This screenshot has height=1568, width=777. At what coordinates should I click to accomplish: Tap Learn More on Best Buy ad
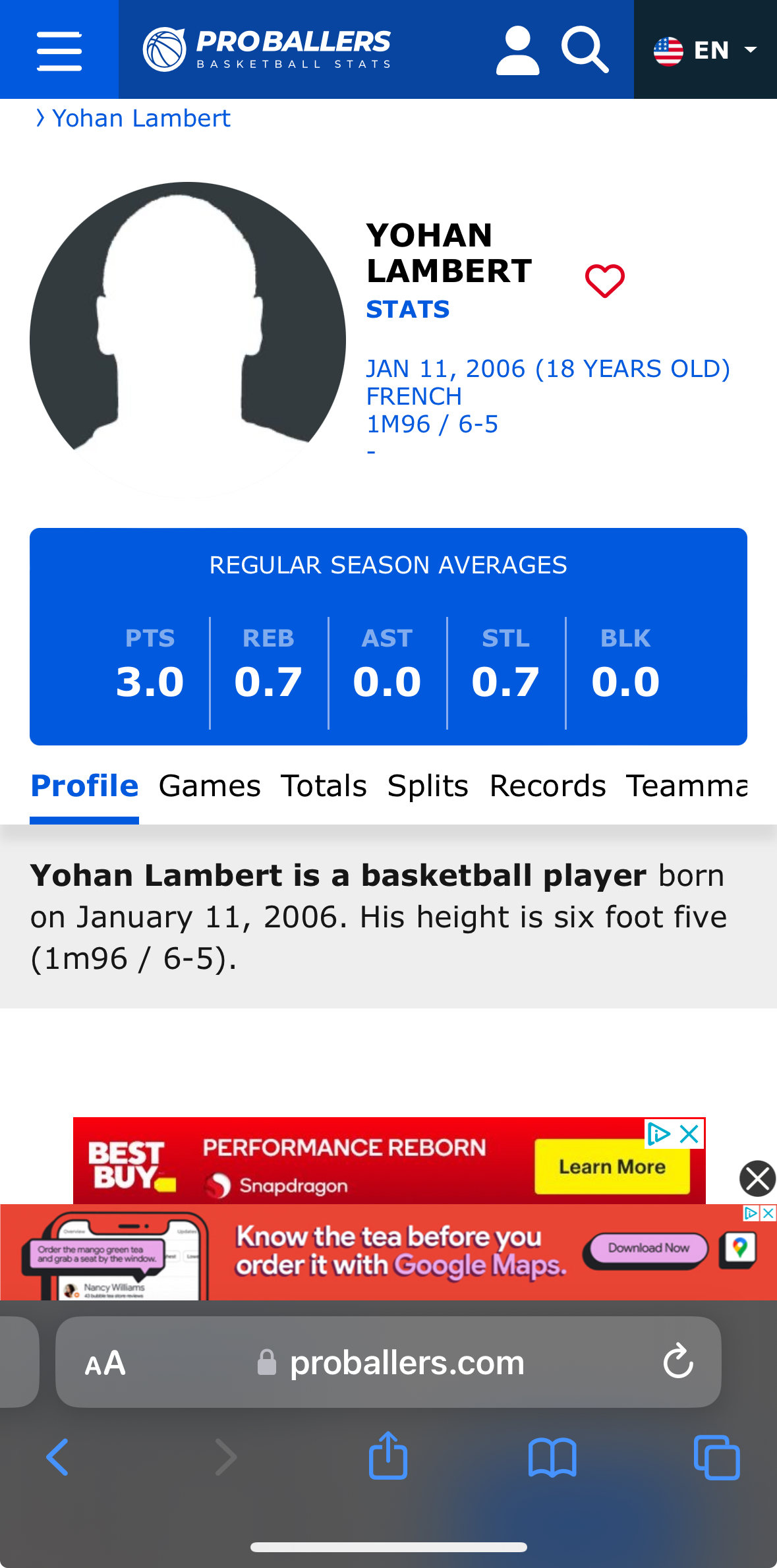tap(612, 1167)
